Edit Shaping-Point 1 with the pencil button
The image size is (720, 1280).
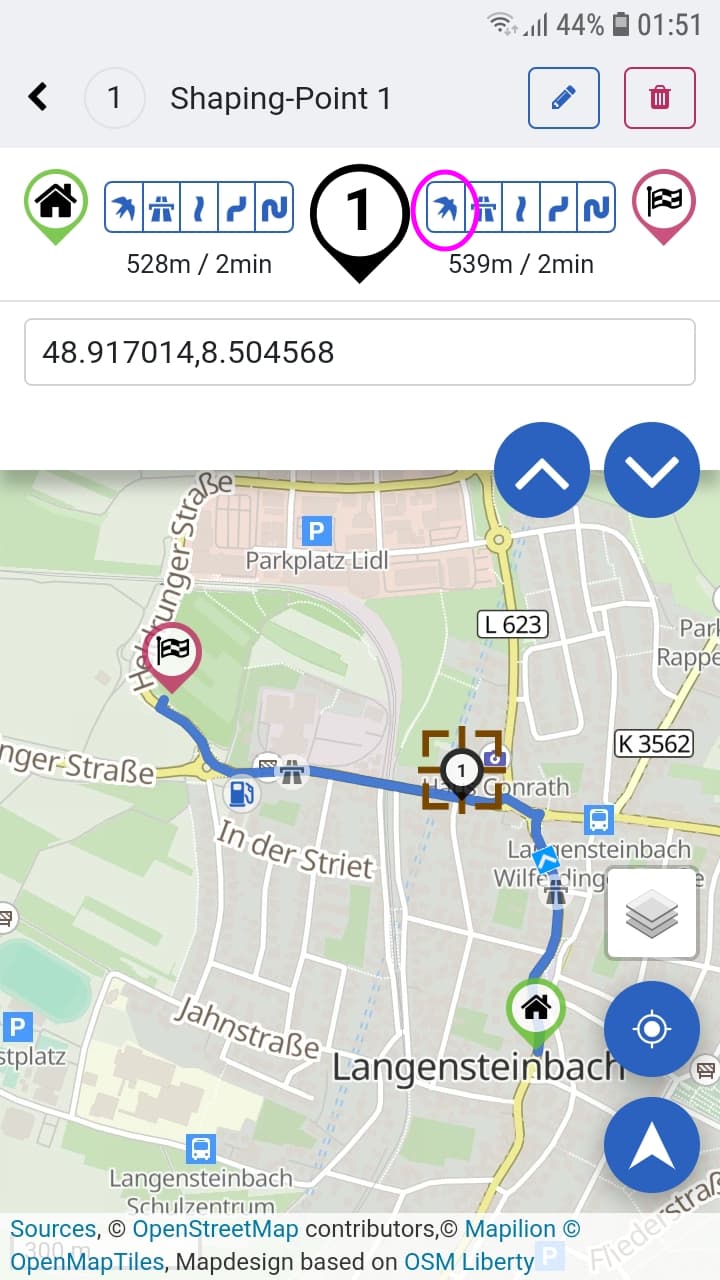tap(563, 98)
